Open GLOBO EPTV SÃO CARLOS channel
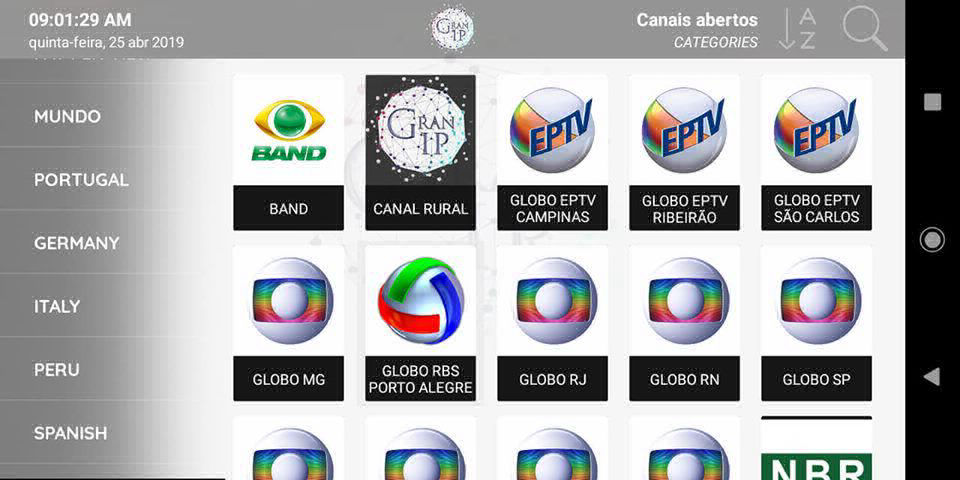The width and height of the screenshot is (960, 480). click(816, 152)
